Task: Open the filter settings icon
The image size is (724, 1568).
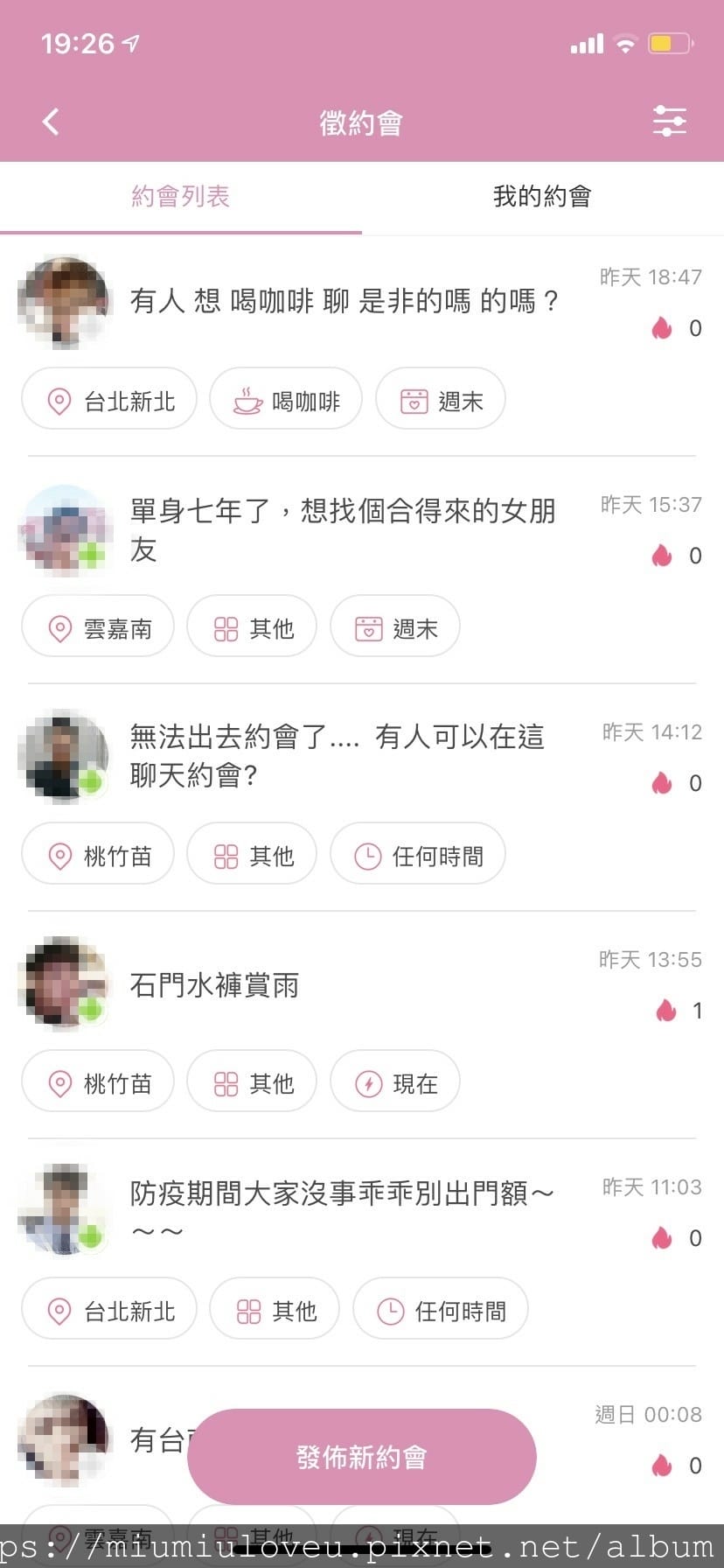Action: (x=670, y=122)
